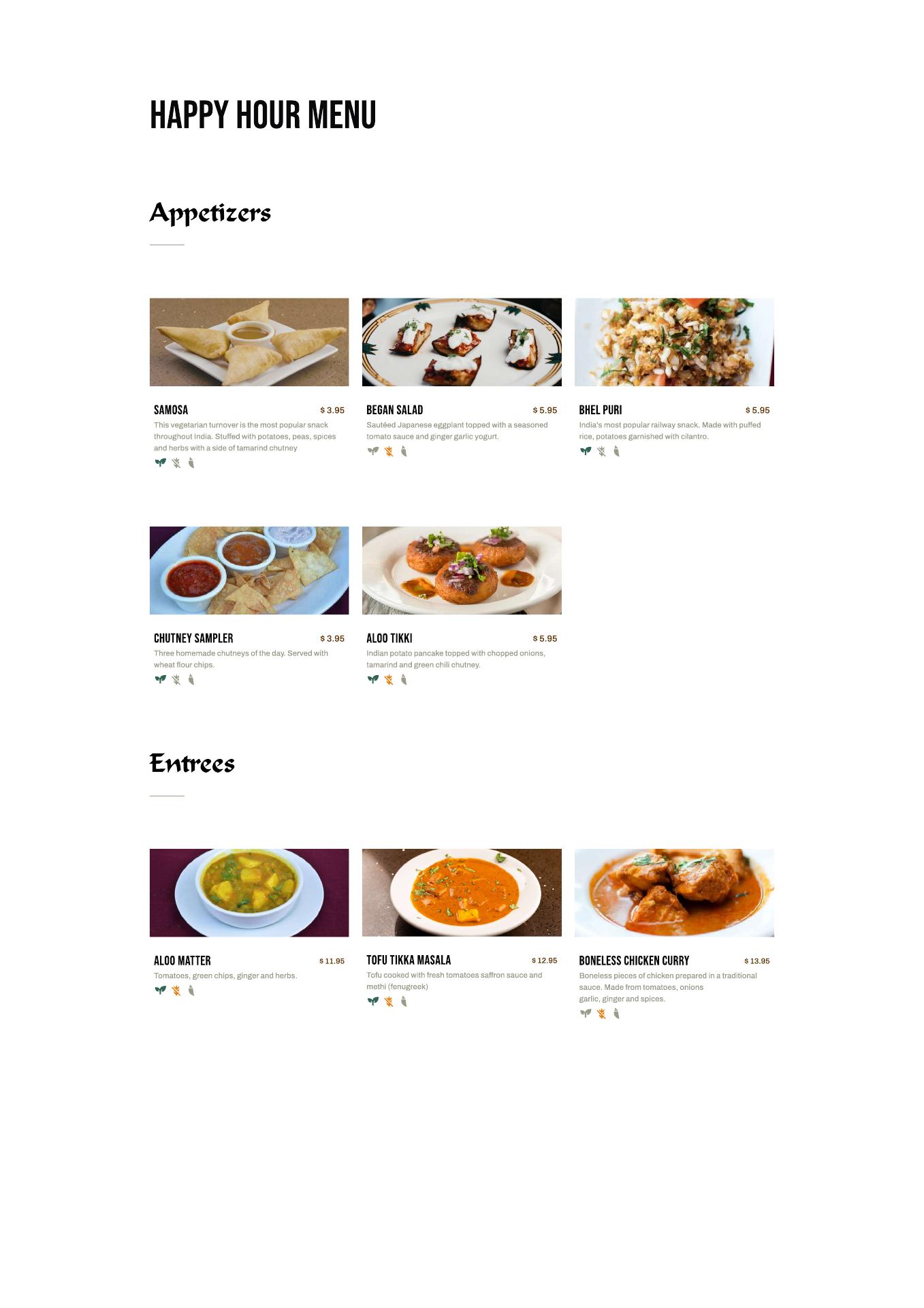Select the Tofu Tikka Masala card
The height and width of the screenshot is (1308, 924).
462,892
